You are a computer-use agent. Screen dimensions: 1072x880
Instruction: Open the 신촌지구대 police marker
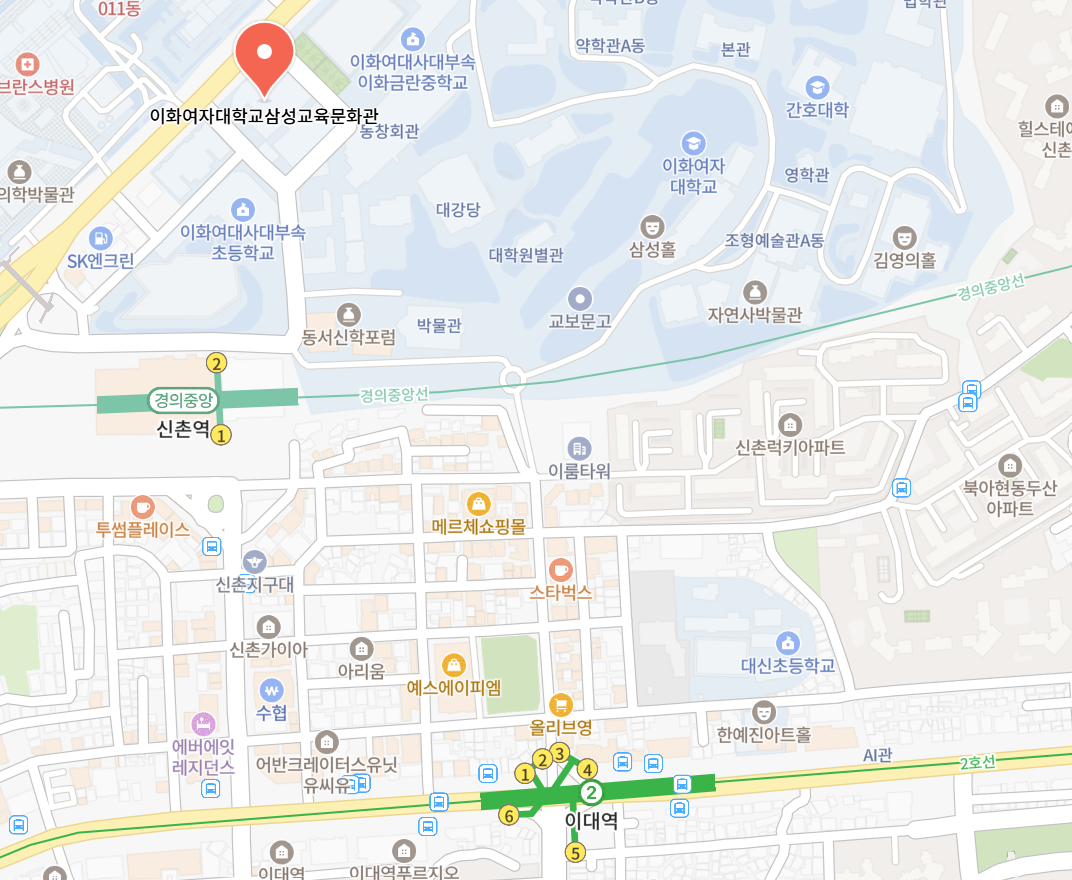pos(255,561)
